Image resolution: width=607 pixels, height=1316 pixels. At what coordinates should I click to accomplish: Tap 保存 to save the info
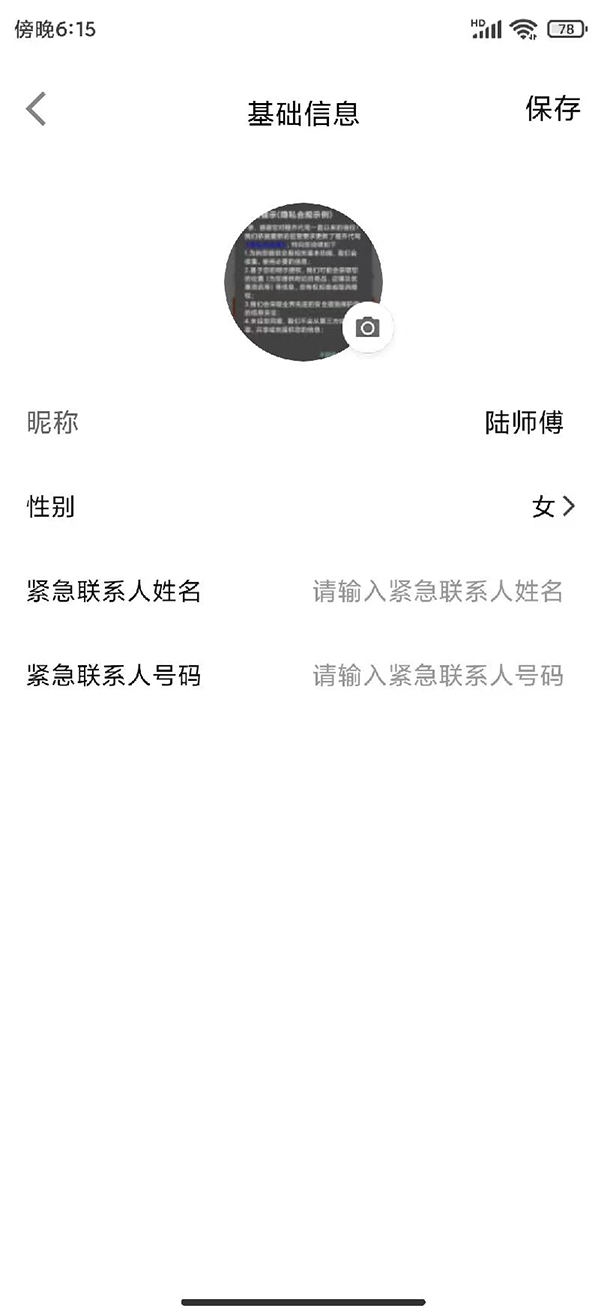coord(552,109)
